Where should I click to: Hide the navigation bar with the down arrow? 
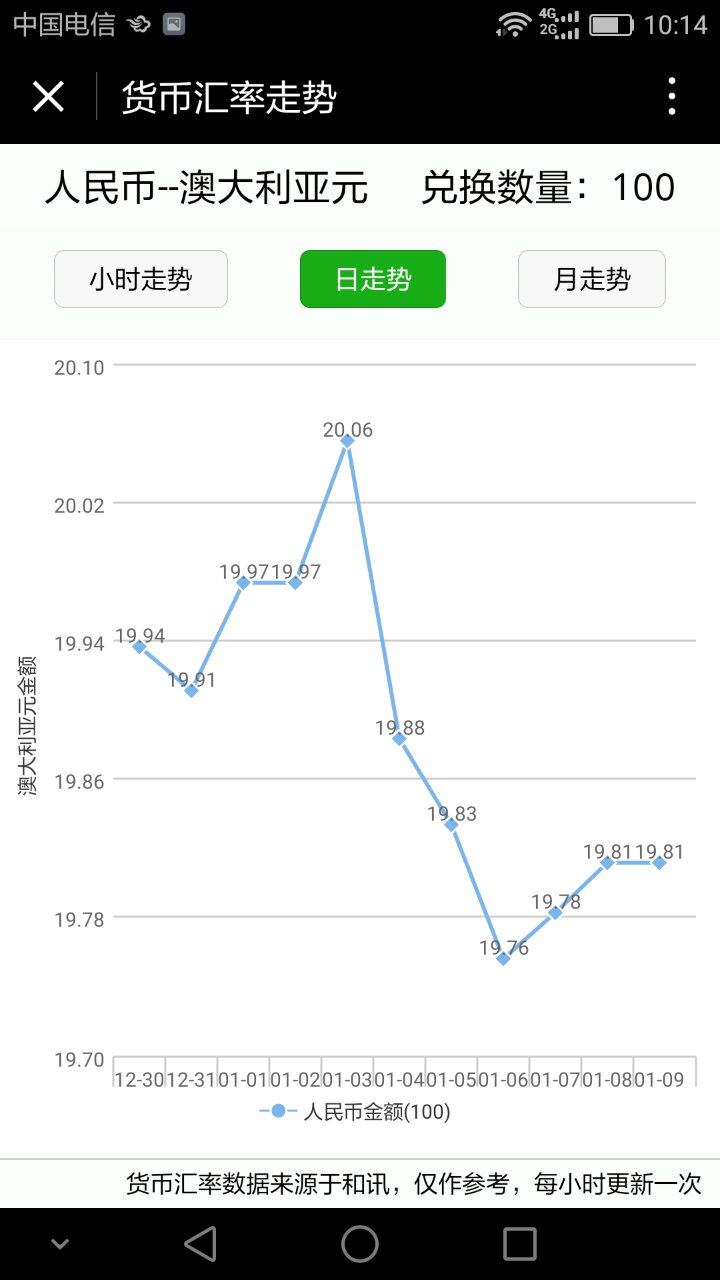click(60, 1244)
